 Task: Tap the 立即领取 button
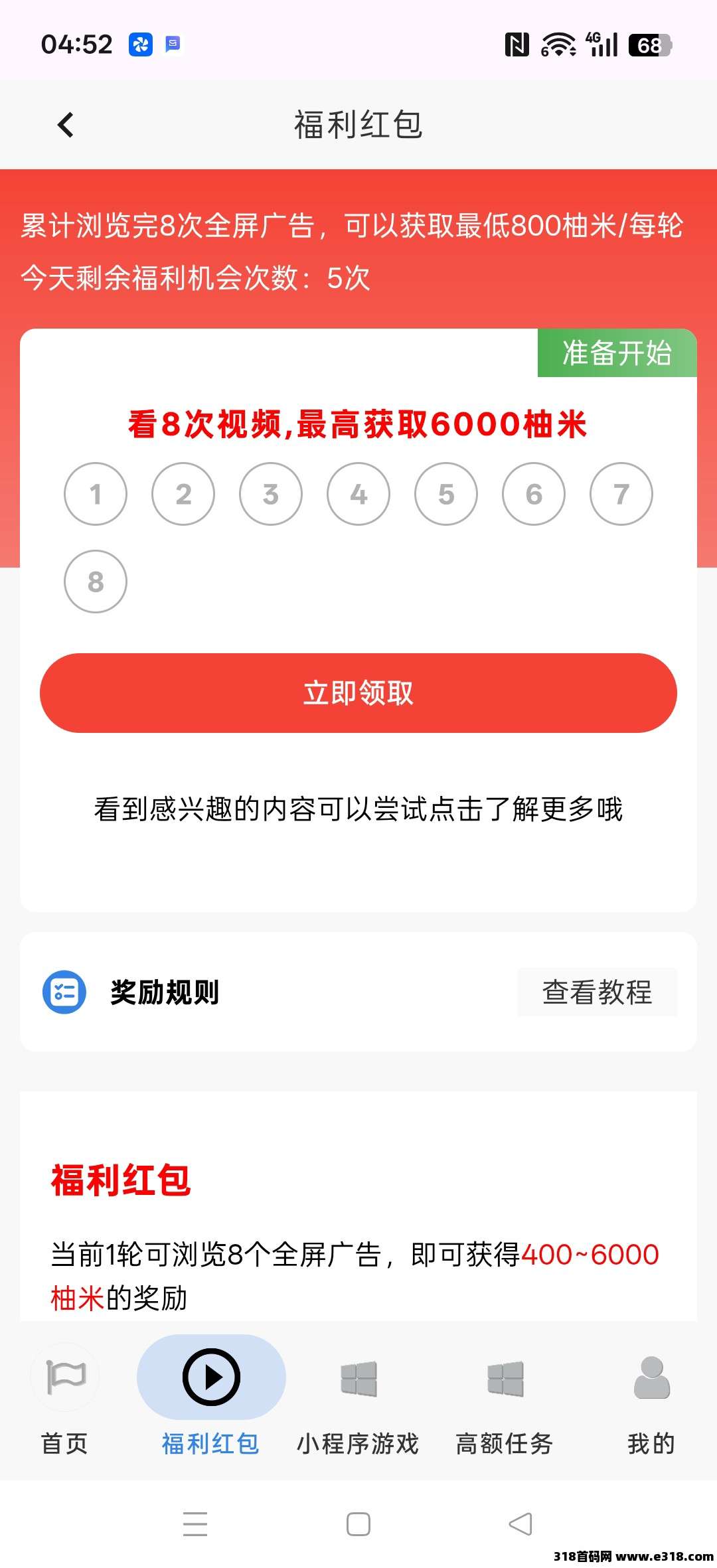tap(358, 693)
